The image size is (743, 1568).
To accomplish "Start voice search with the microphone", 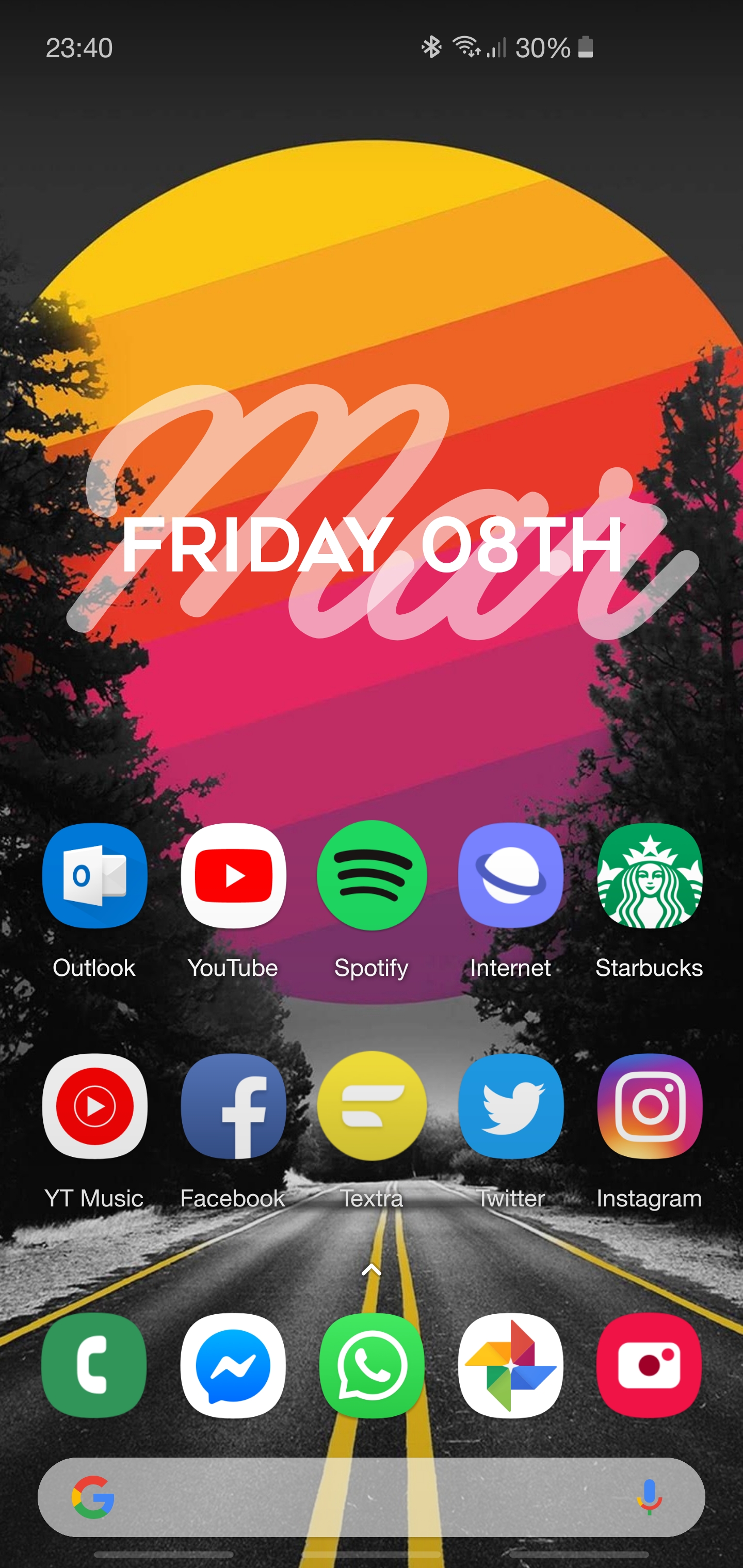I will (649, 1497).
